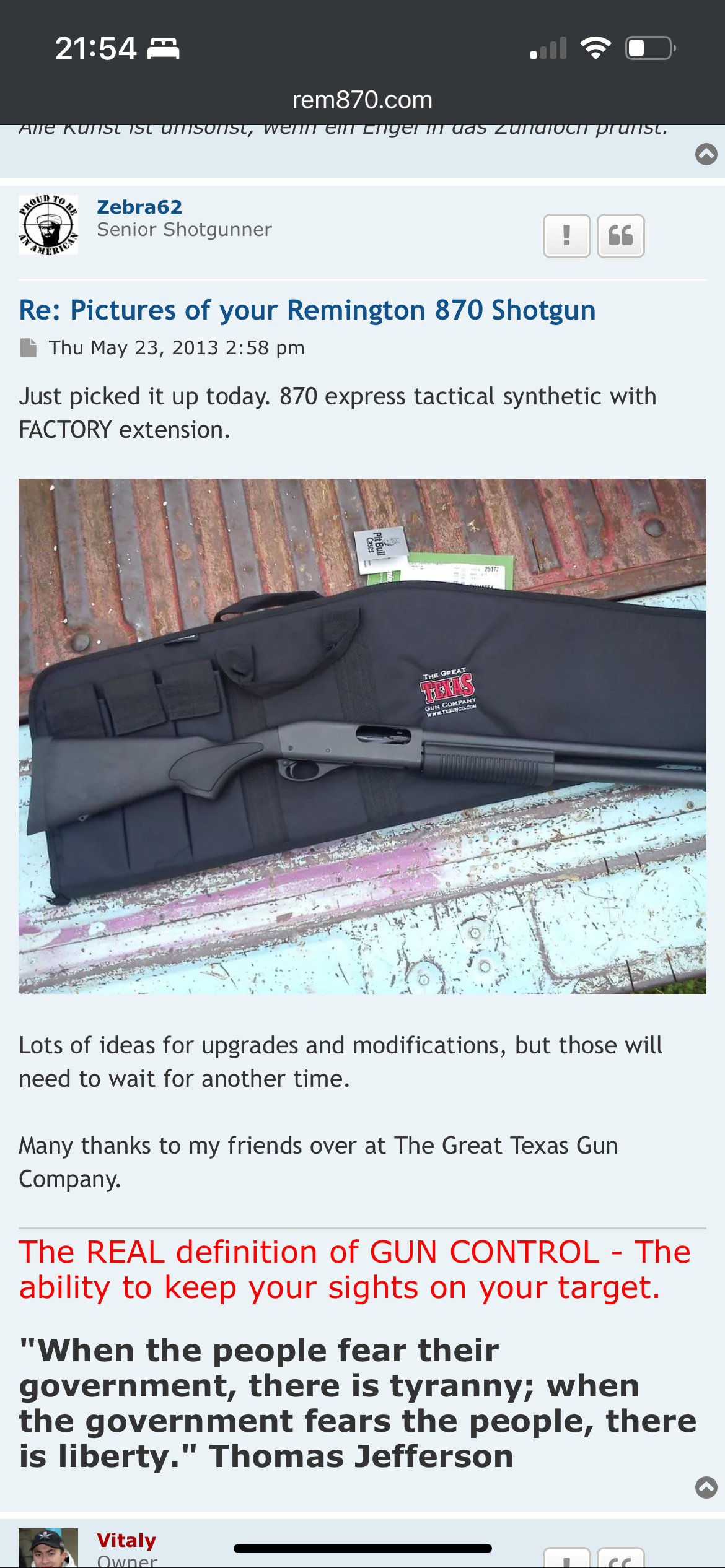725x1568 pixels.
Task: Quote Zebra62's post
Action: click(620, 236)
